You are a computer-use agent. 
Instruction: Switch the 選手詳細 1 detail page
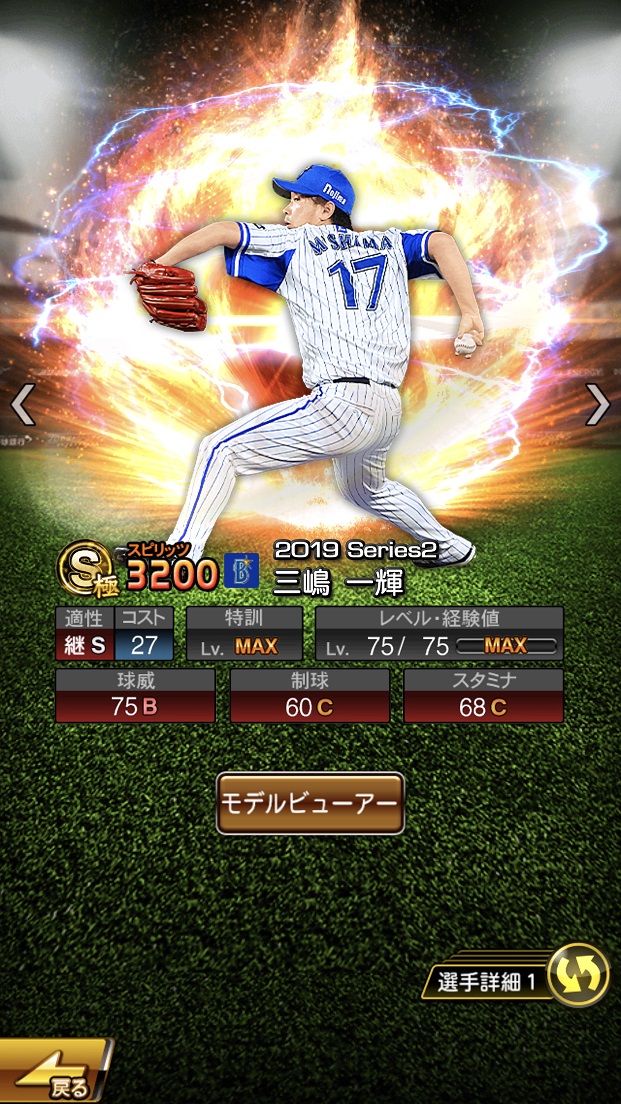coord(577,975)
